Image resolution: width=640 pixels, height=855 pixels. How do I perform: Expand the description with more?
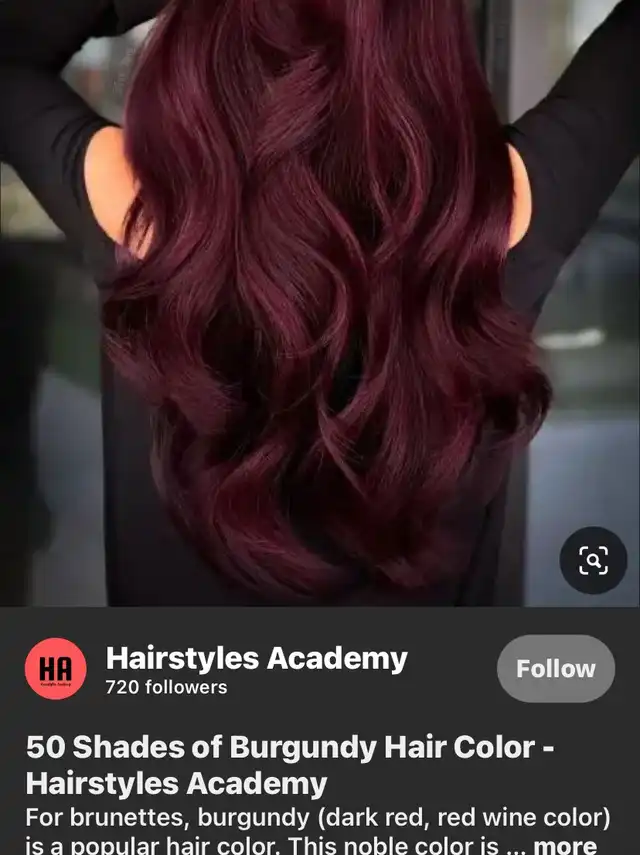click(x=567, y=845)
